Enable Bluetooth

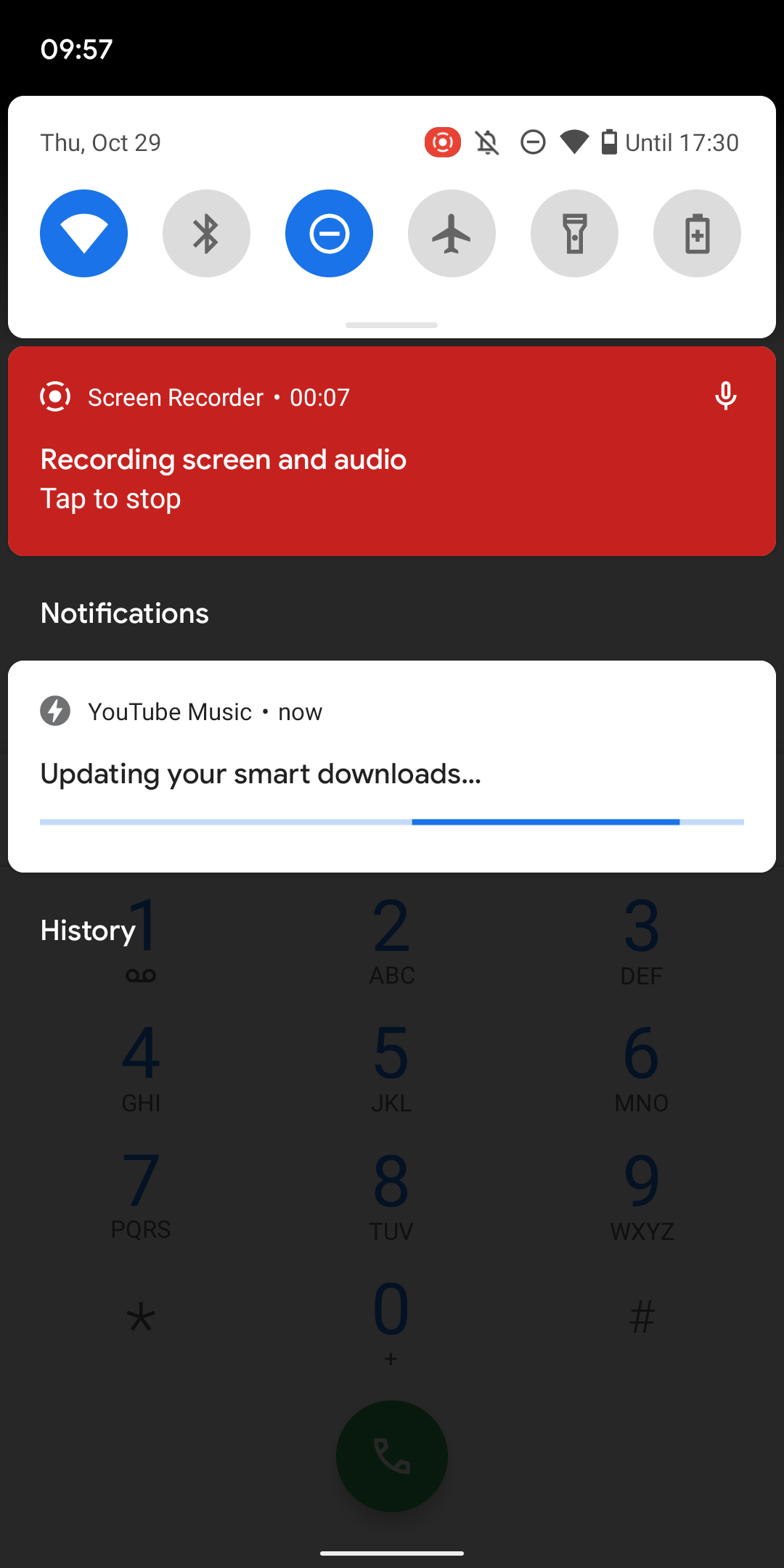tap(206, 233)
